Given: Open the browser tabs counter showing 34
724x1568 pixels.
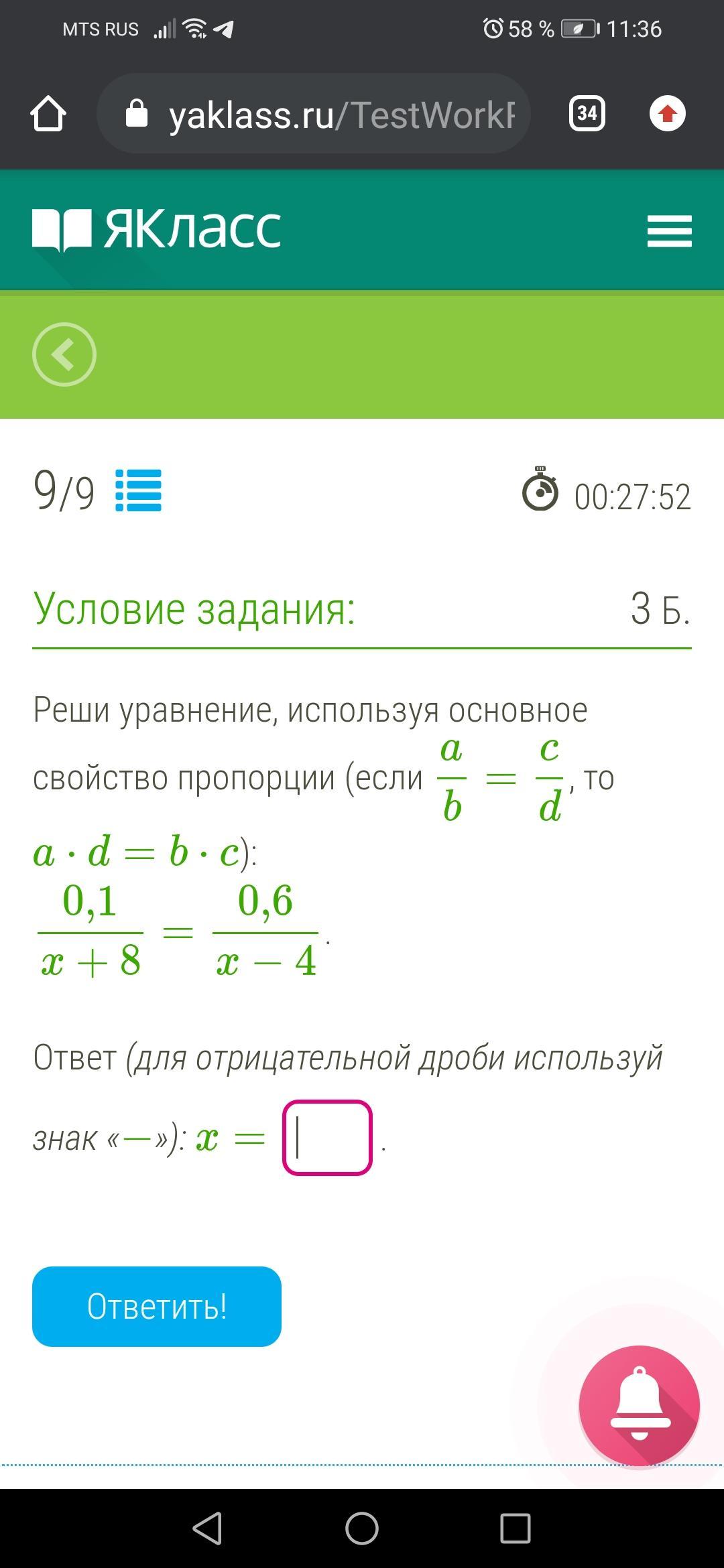Looking at the screenshot, I should point(587,113).
